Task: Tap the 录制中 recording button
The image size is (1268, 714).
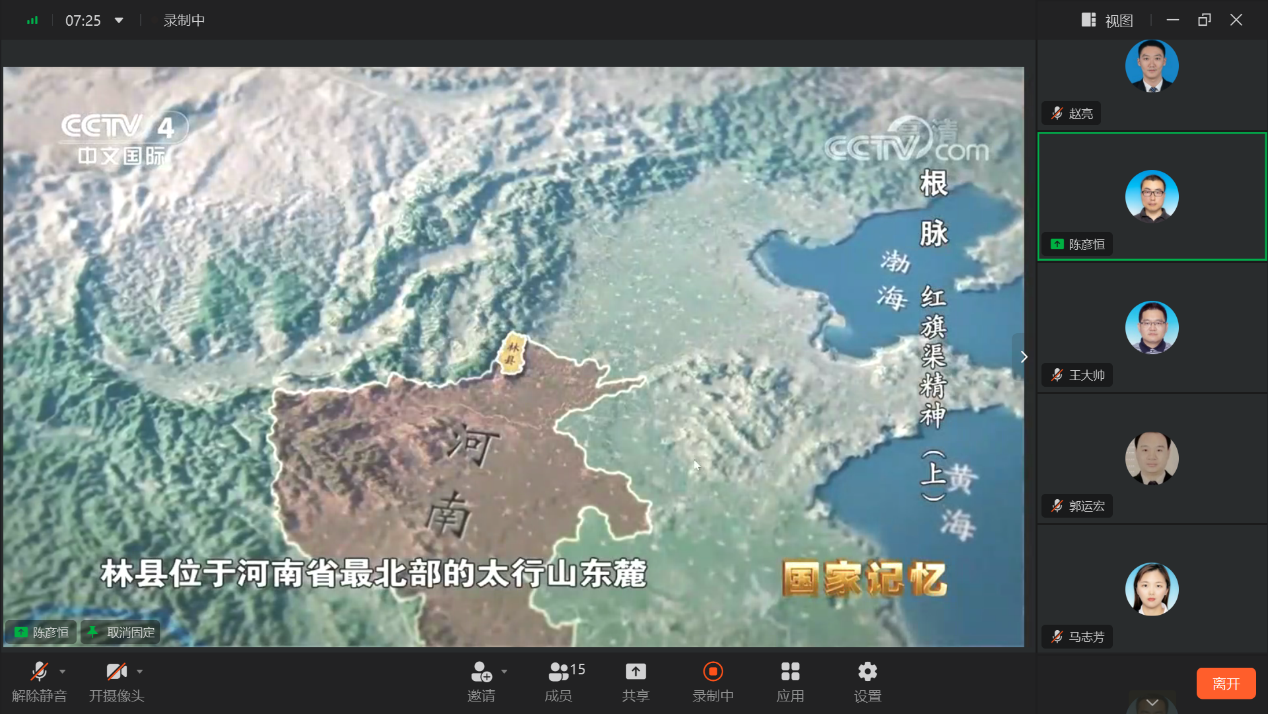Action: click(x=713, y=679)
